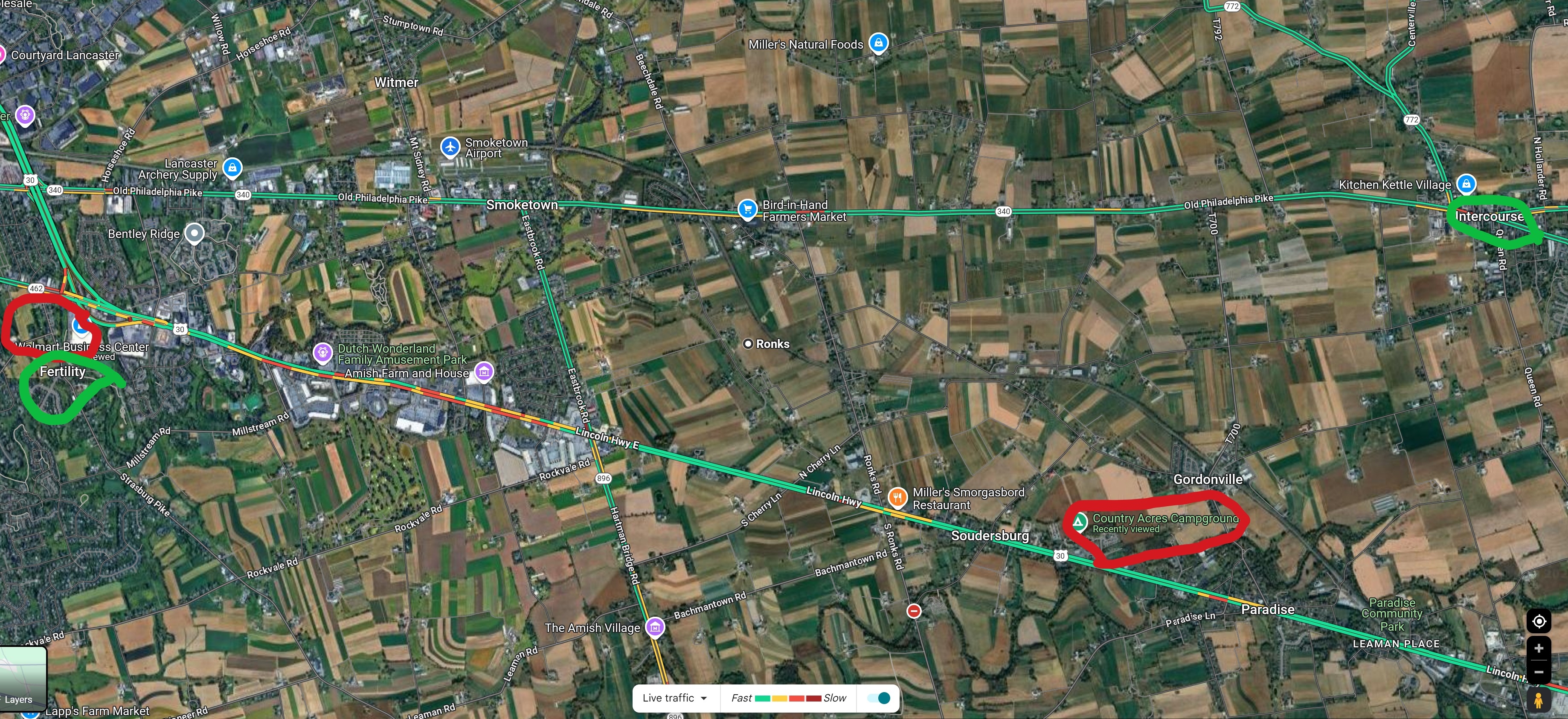Tap the road closure icon near S Ronks Rd

(914, 611)
